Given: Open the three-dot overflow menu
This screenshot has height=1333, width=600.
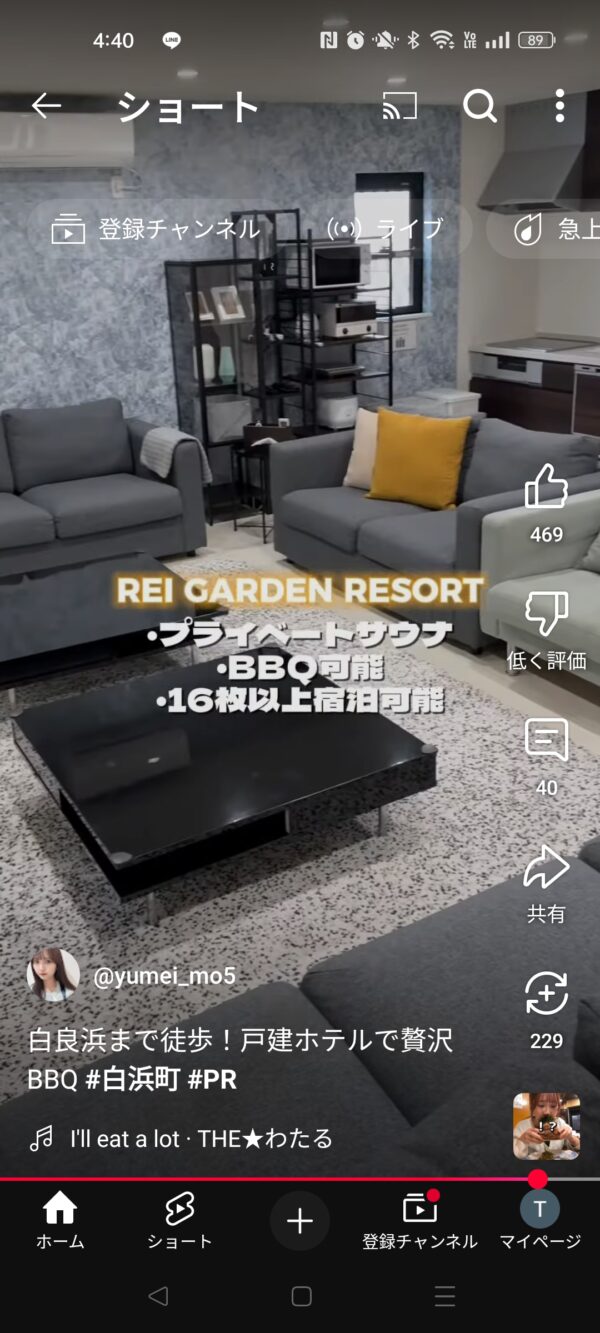Looking at the screenshot, I should pos(559,106).
